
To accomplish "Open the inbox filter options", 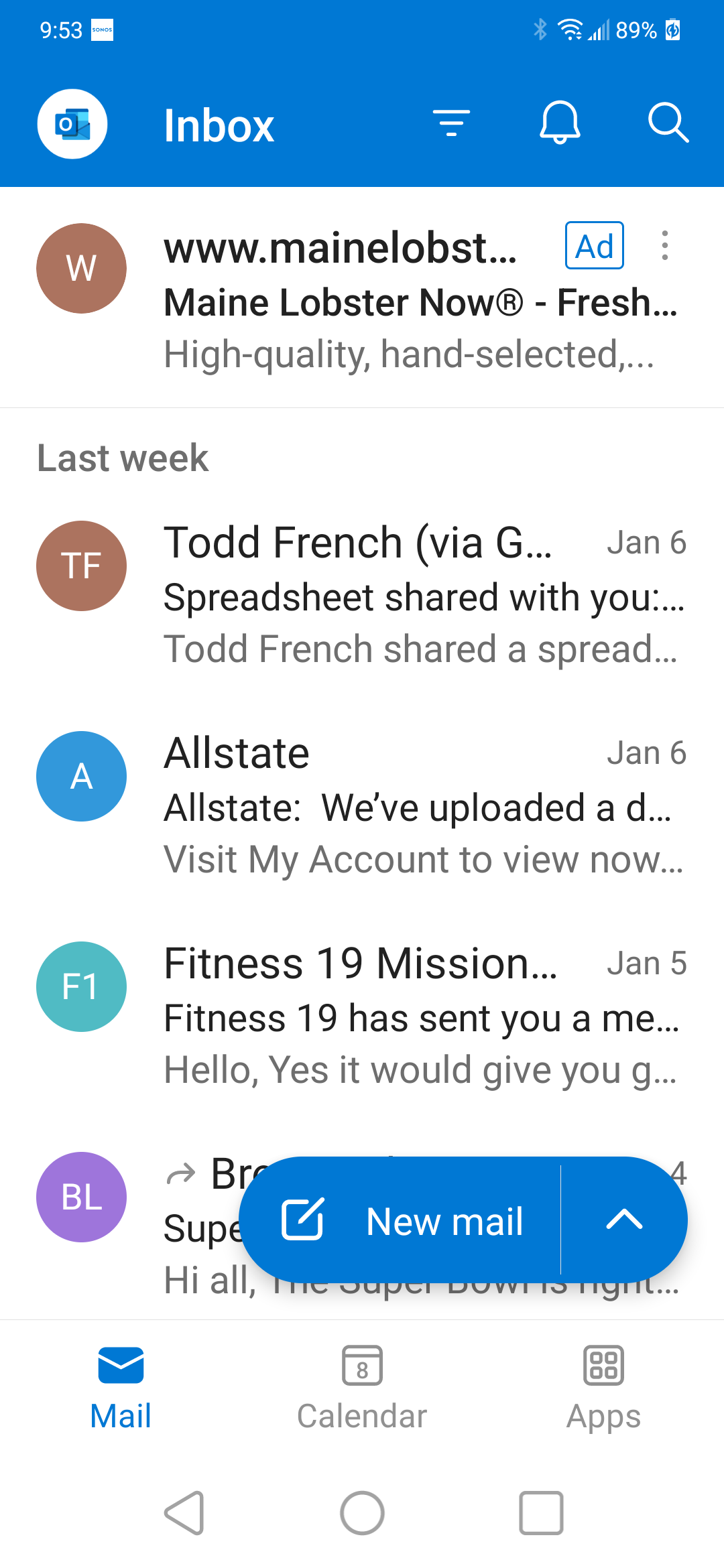I will (x=451, y=124).
